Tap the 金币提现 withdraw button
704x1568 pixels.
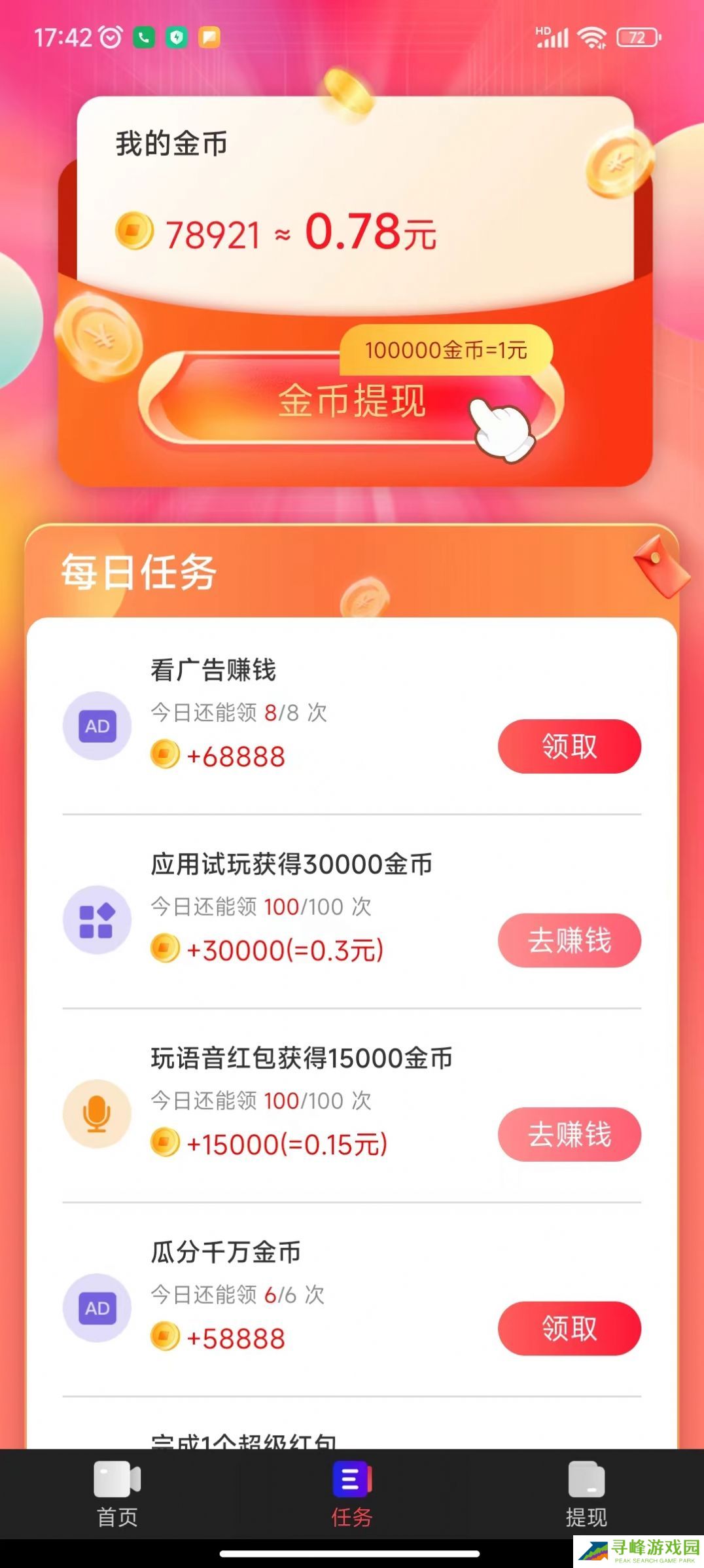[x=351, y=401]
